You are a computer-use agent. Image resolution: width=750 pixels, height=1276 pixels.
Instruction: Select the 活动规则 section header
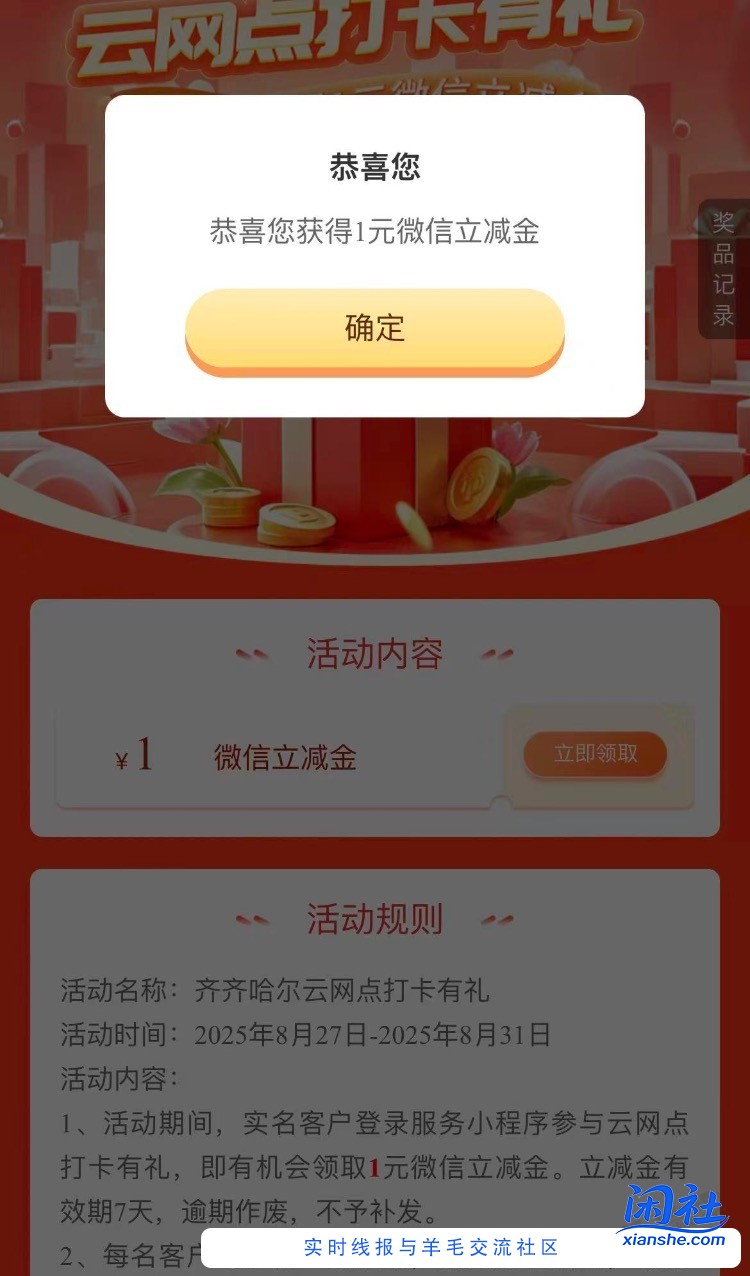click(374, 919)
